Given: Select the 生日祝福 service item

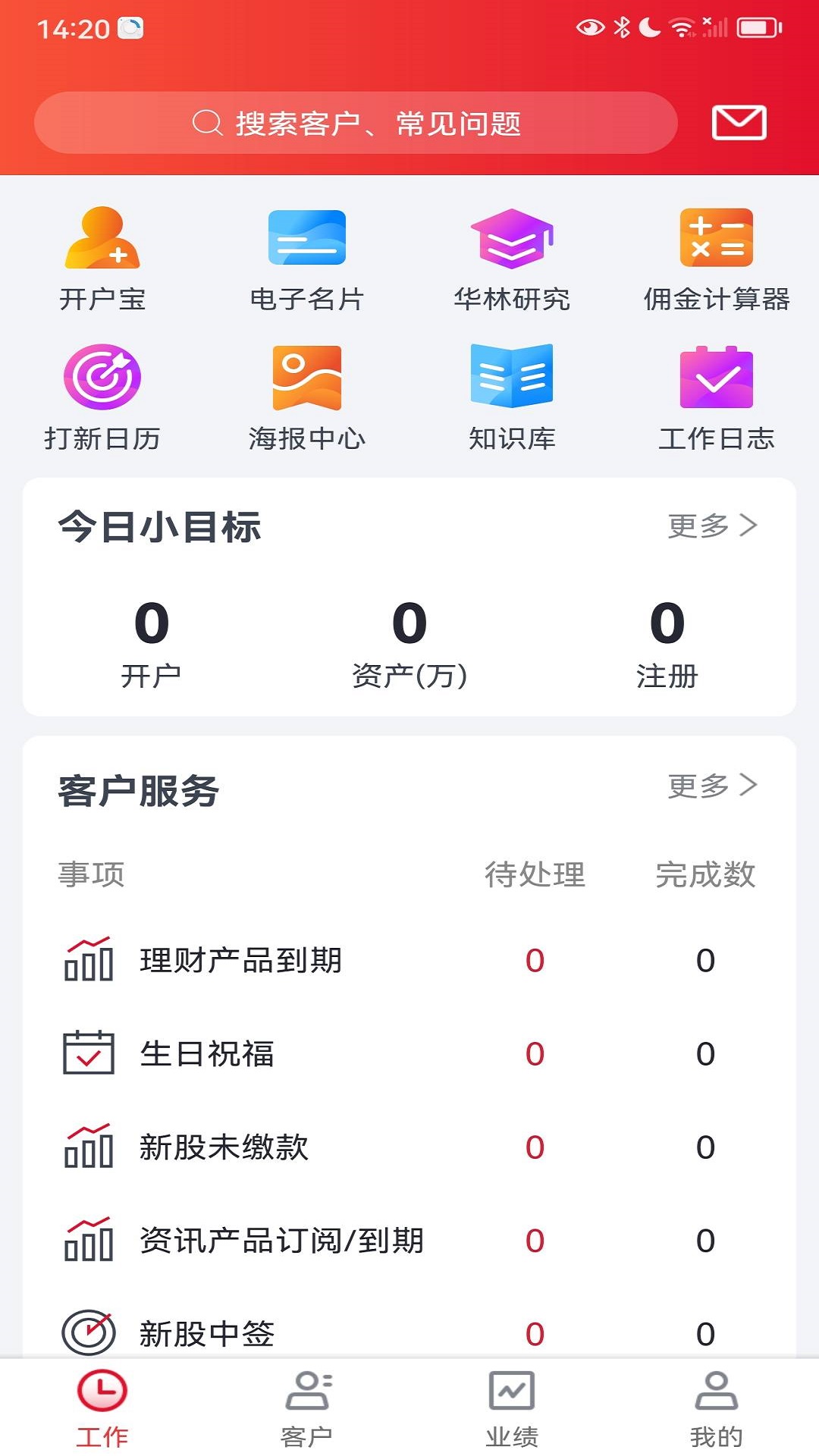Looking at the screenshot, I should point(206,1054).
